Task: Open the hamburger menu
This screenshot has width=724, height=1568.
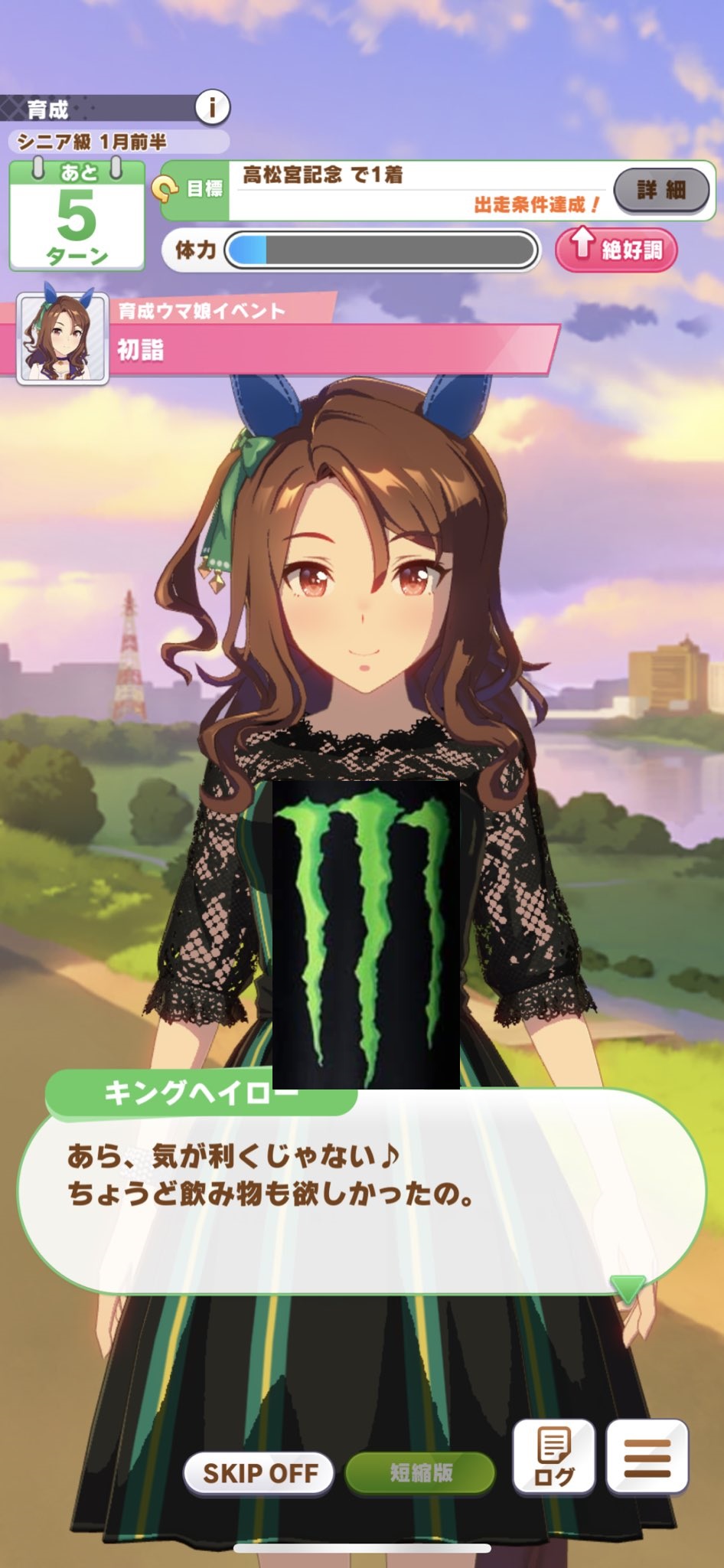Action: (x=647, y=1456)
